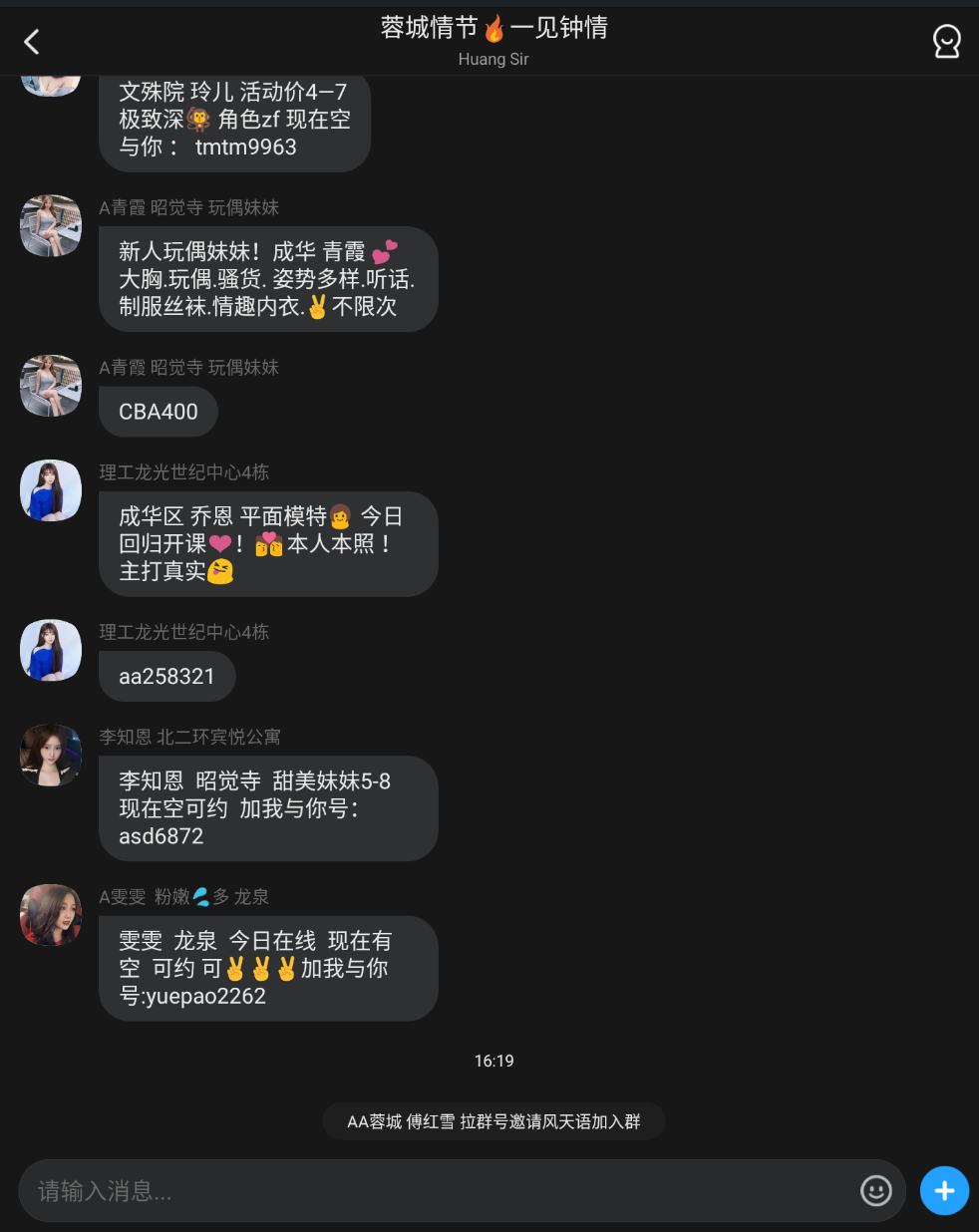Click the sender name A雯雯 粉嫩多 龙泉
Image resolution: width=979 pixels, height=1232 pixels.
tap(182, 896)
